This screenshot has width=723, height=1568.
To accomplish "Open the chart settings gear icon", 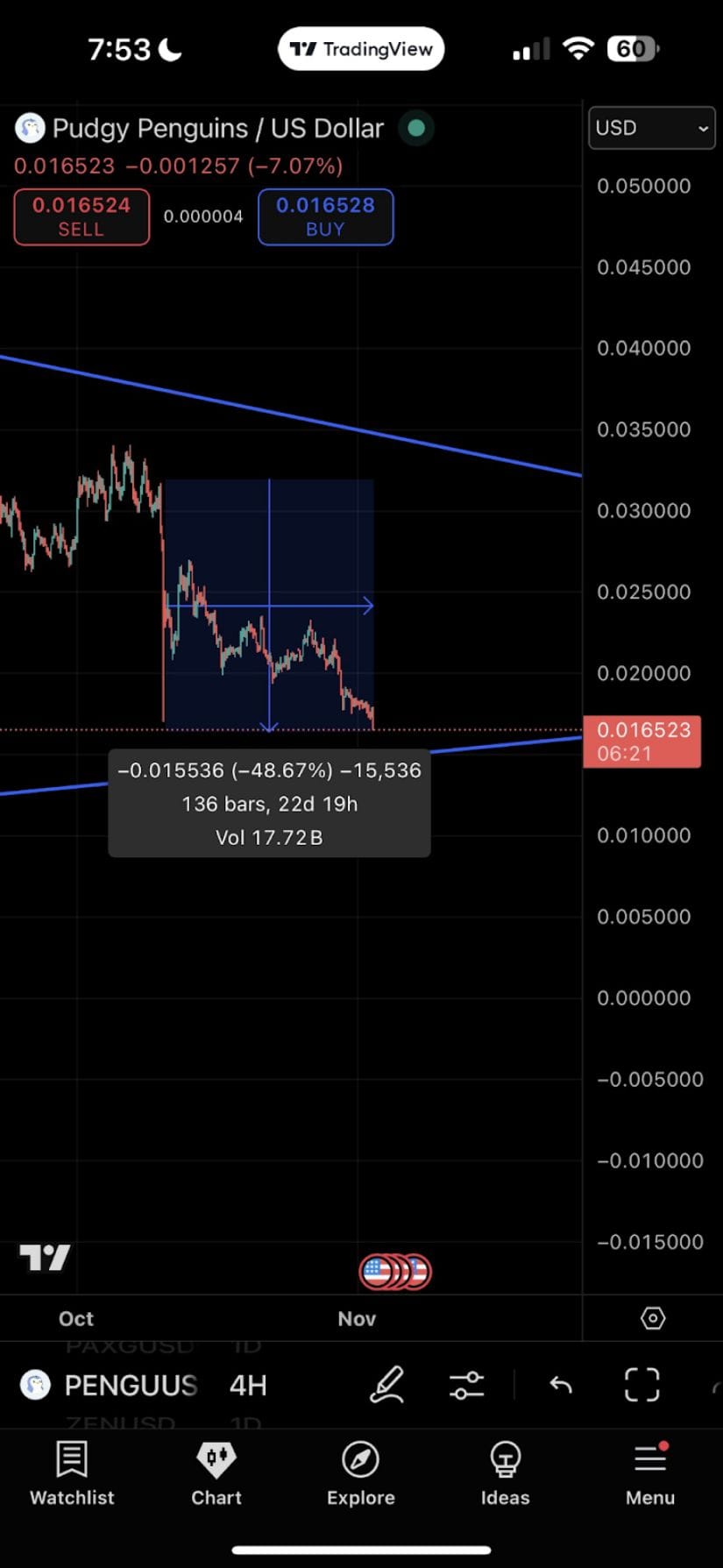I will (653, 1317).
